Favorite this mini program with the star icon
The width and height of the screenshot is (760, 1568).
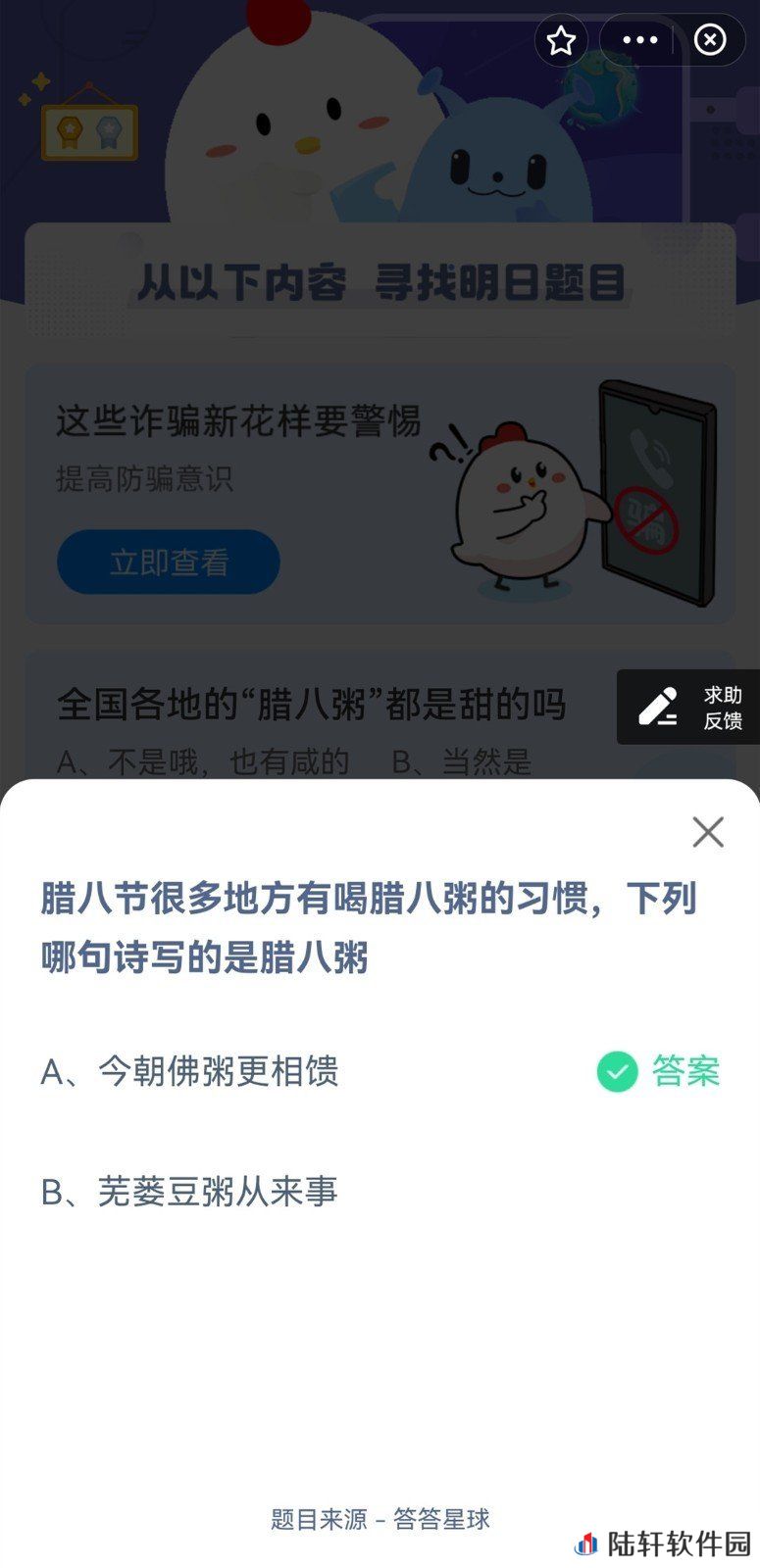tap(561, 40)
